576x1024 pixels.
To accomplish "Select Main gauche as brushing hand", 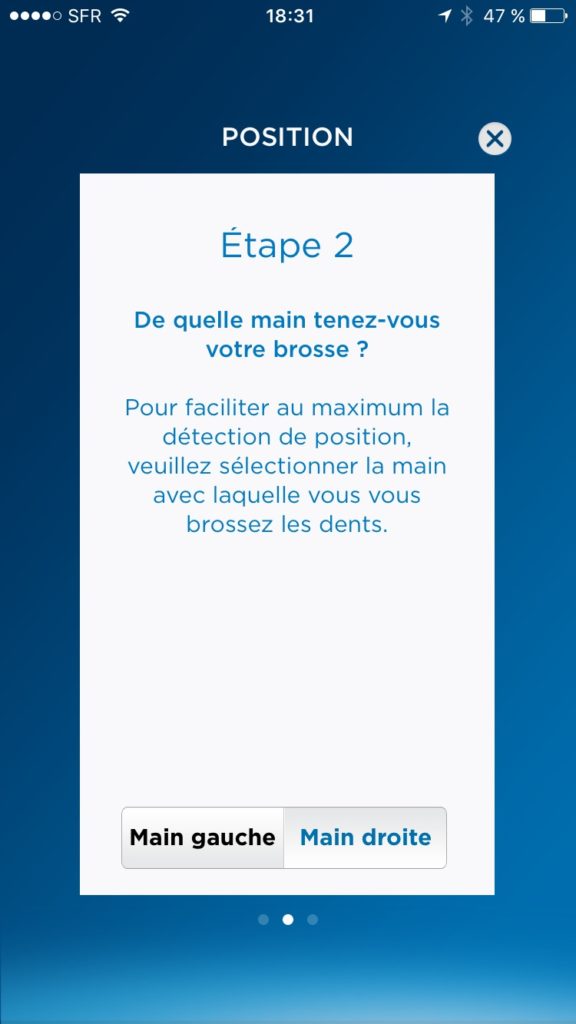I will (x=202, y=837).
